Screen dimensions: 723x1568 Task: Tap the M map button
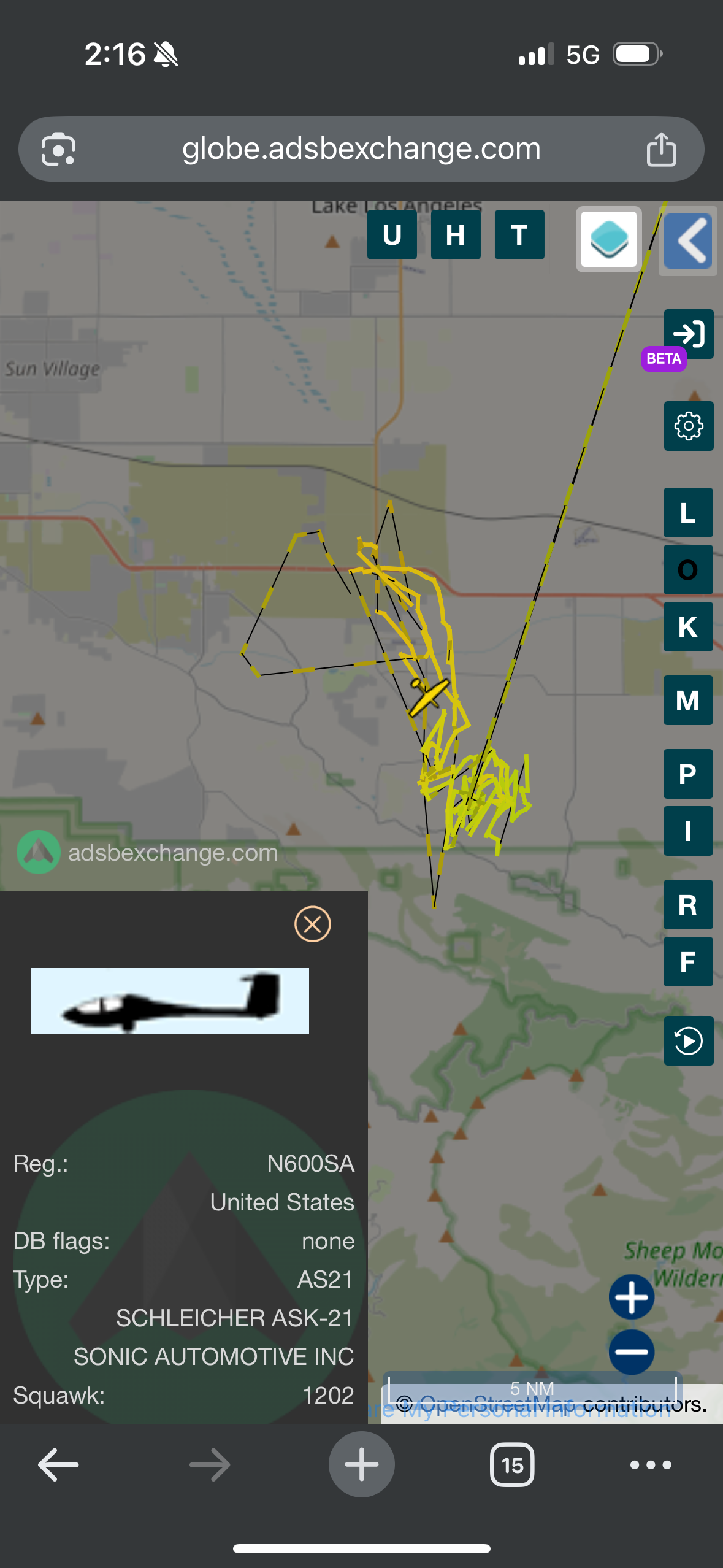[x=688, y=701]
